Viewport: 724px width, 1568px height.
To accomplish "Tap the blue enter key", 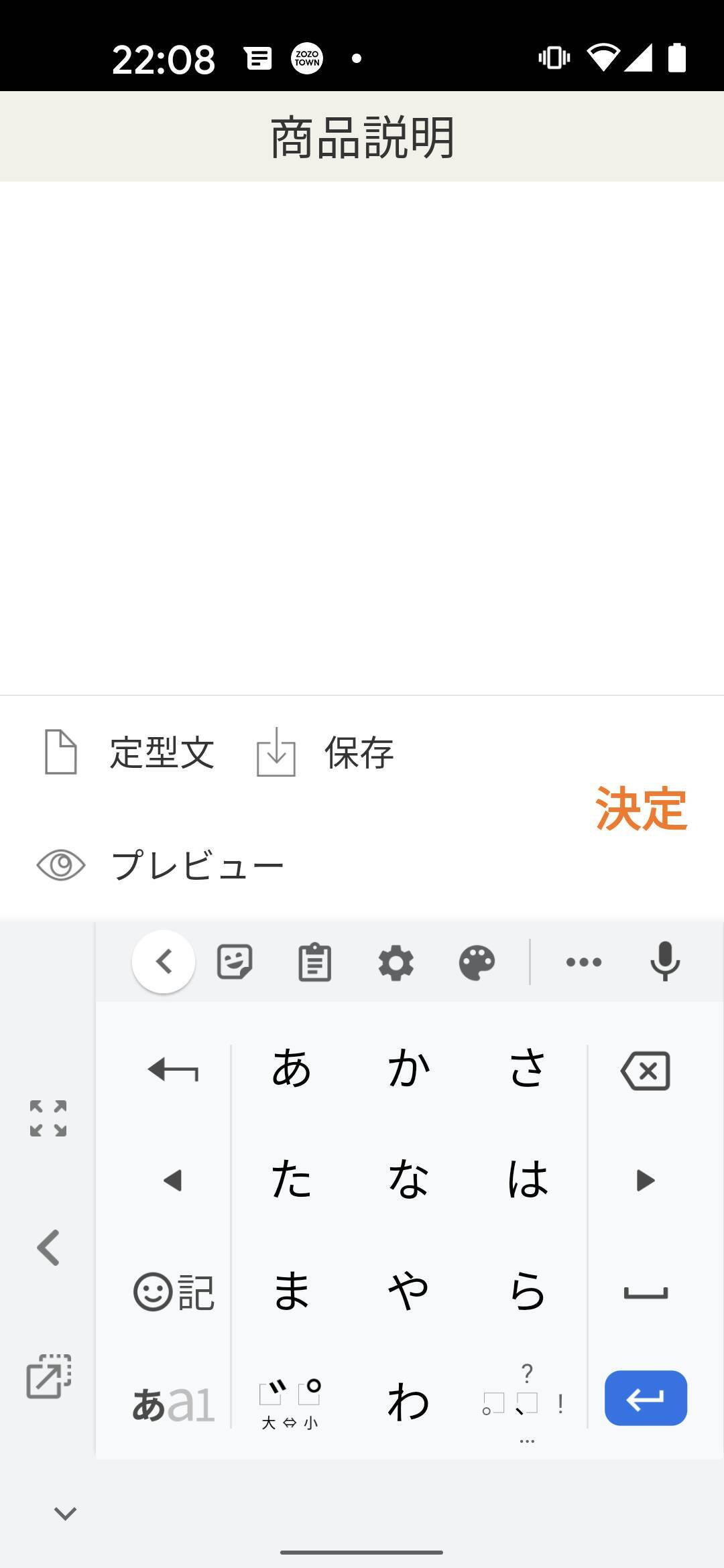I will coord(645,1398).
